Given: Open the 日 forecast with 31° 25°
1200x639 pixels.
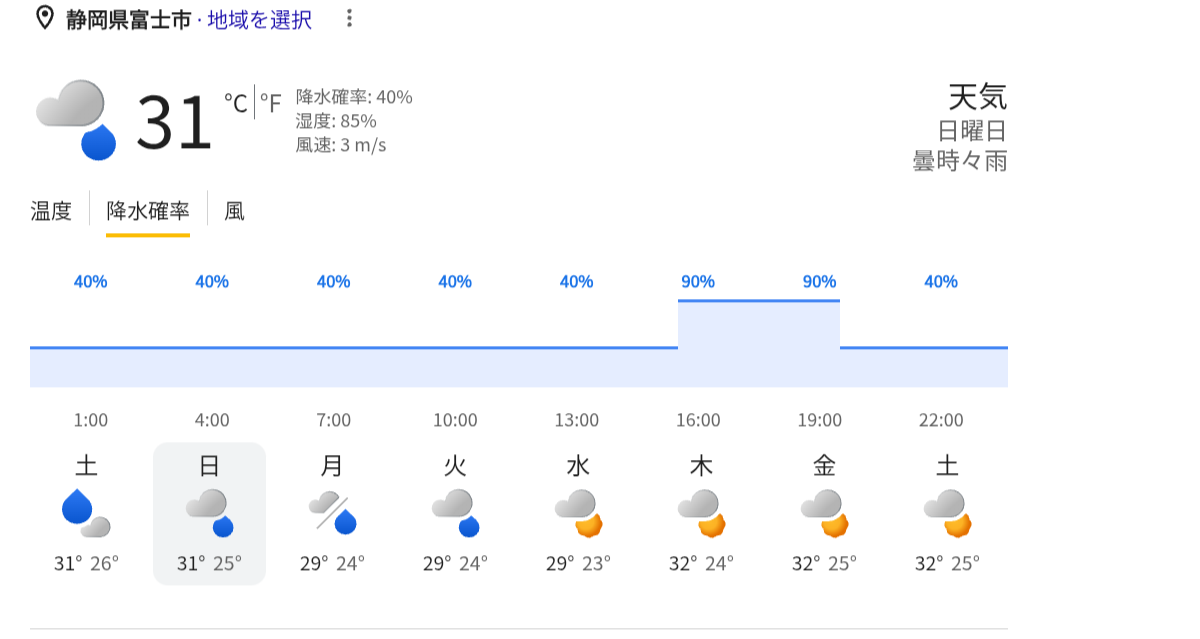Looking at the screenshot, I should 209,513.
